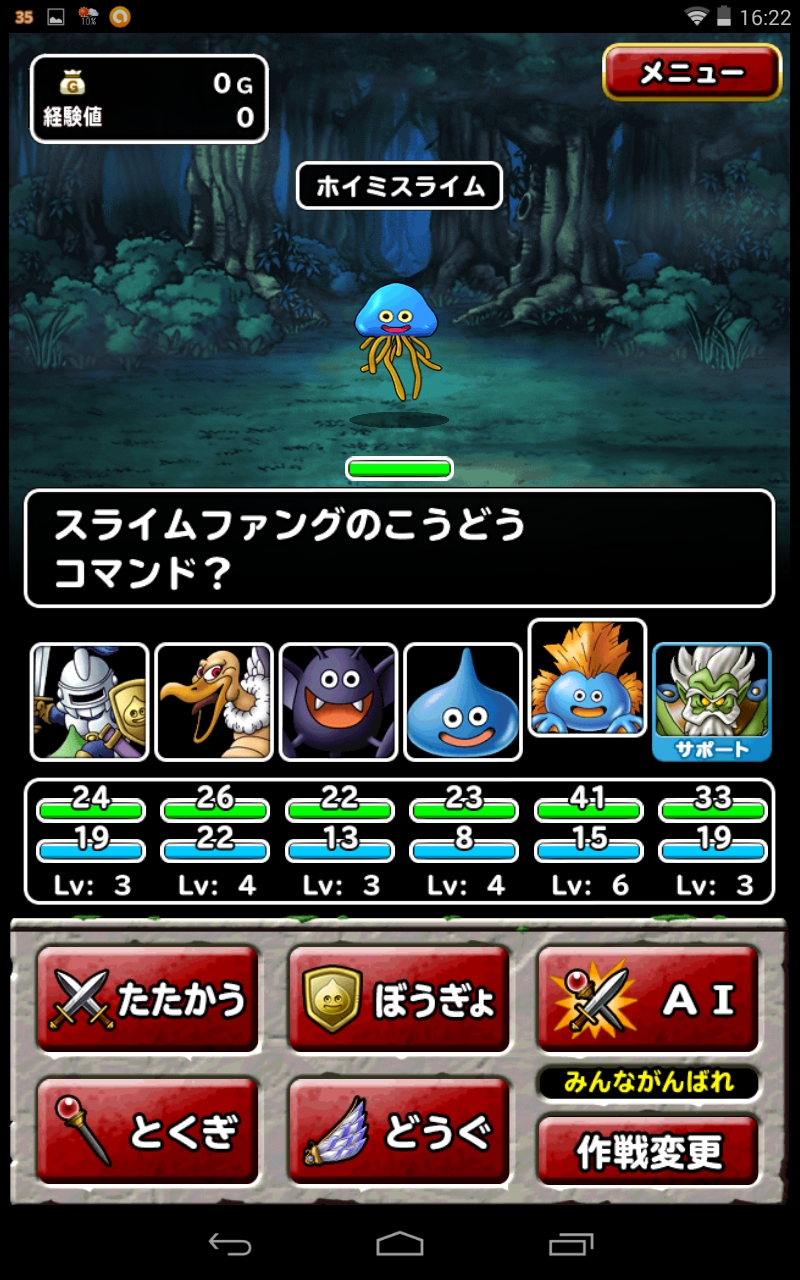Image resolution: width=800 pixels, height=1280 pixels.
Task: Activate AI auto-battle
Action: [648, 999]
